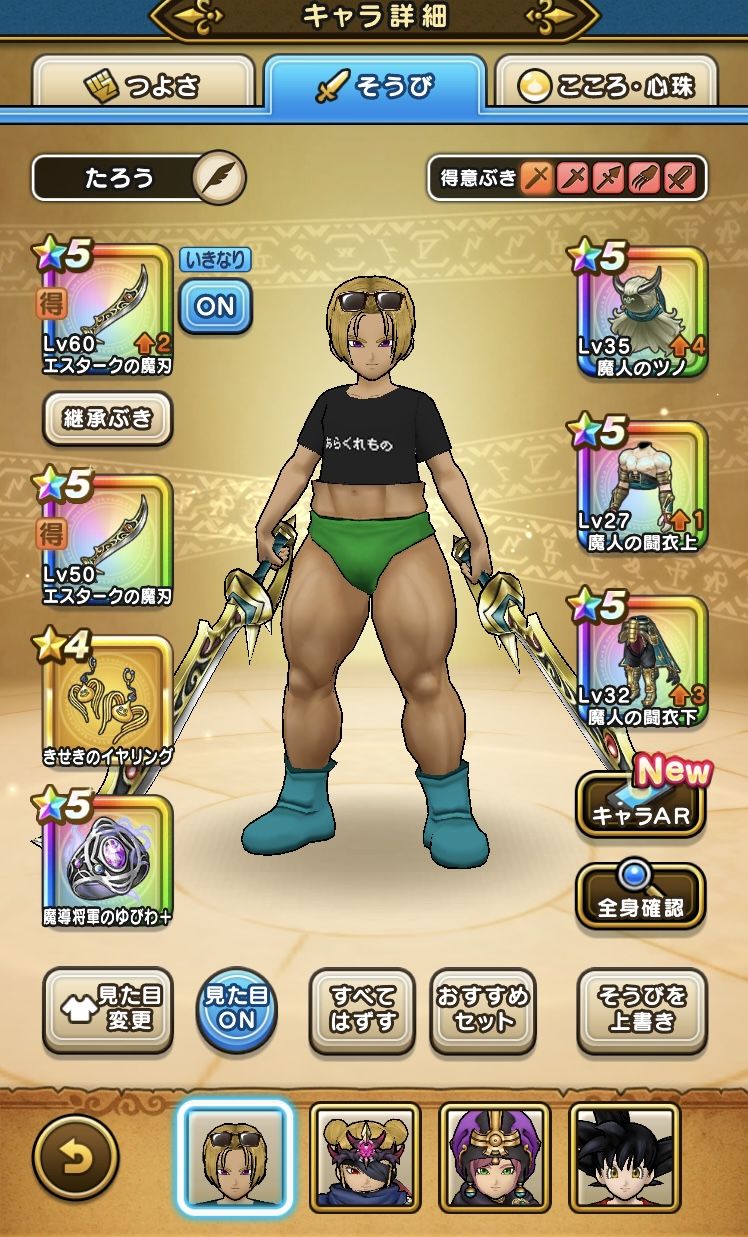Switch to the つよさ tab
This screenshot has width=748, height=1237.
(145, 87)
